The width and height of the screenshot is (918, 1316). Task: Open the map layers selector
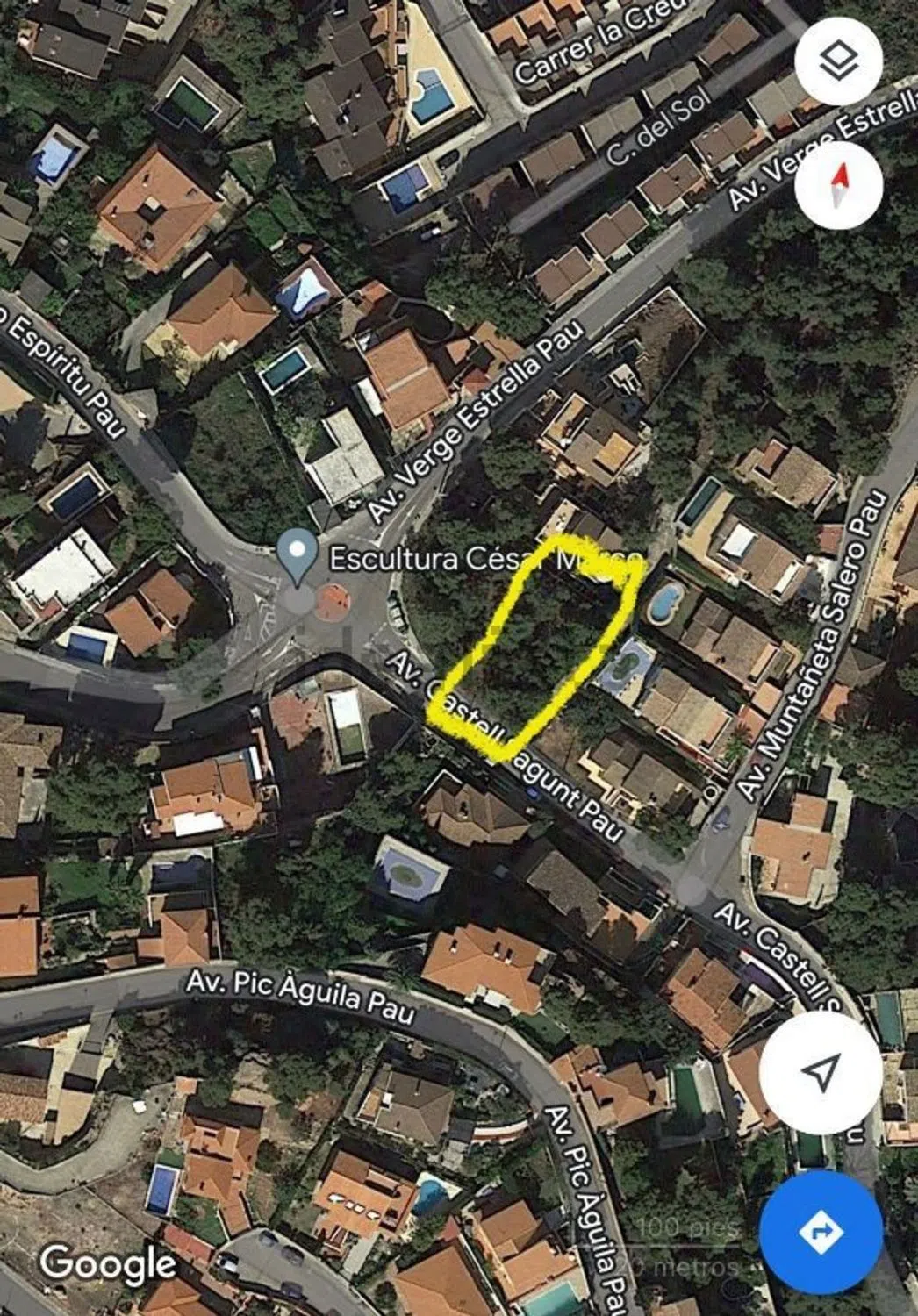[x=838, y=61]
